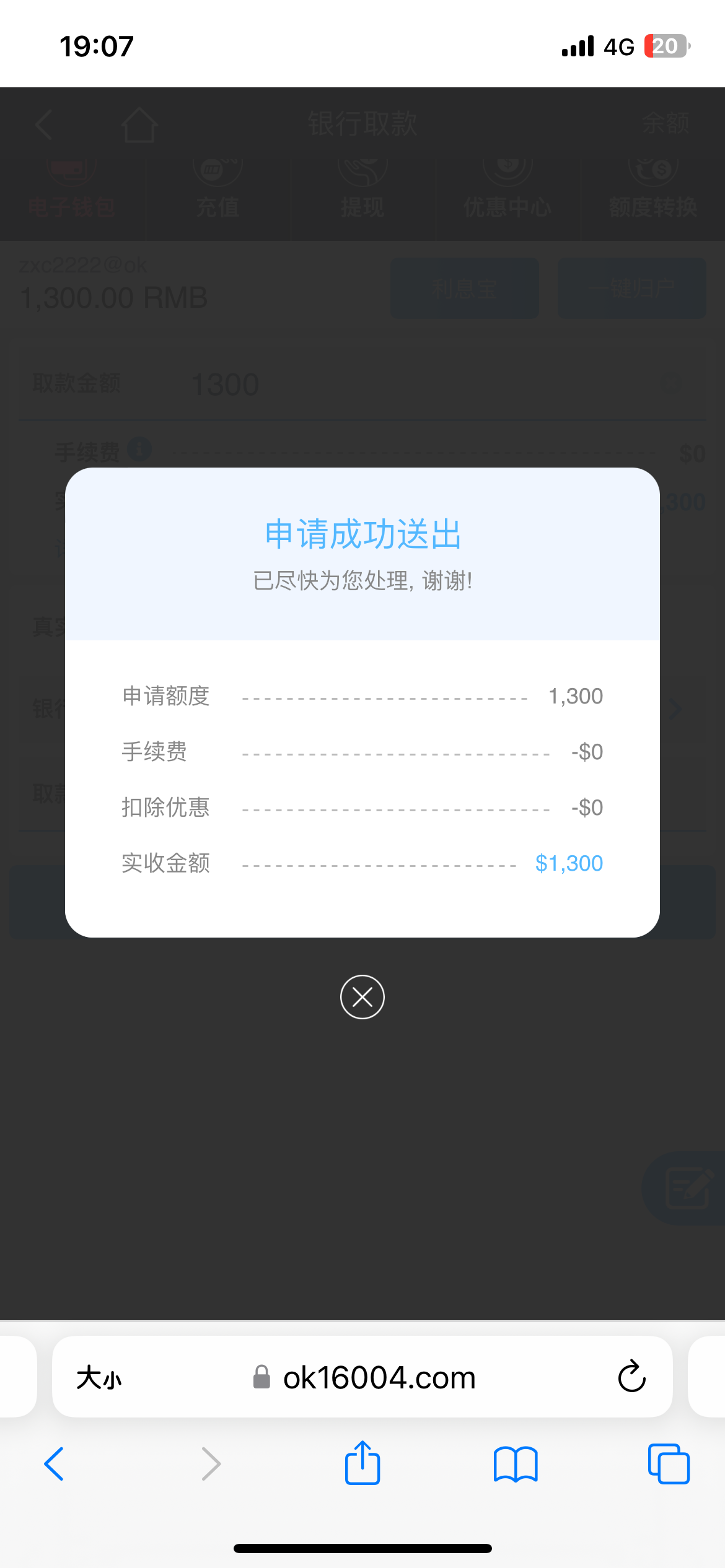The height and width of the screenshot is (1568, 725).
Task: Tap the Safari forward navigation chevron
Action: 210,1464
